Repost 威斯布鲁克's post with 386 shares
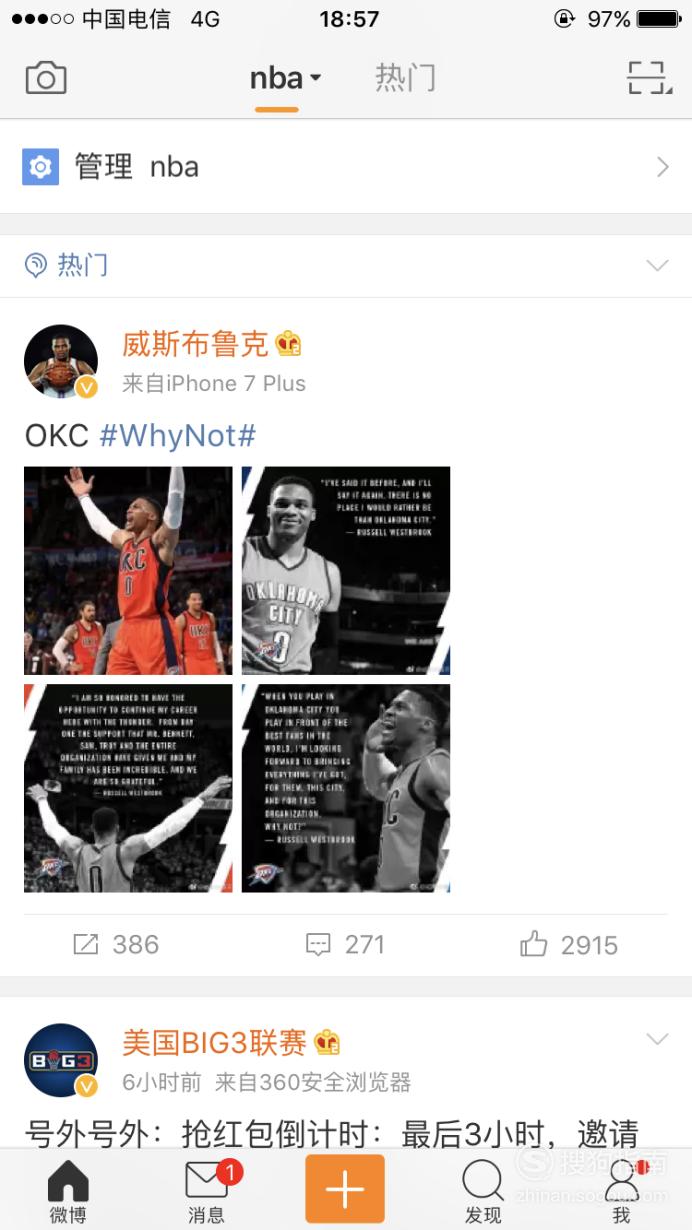Viewport: 692px width, 1230px height. (x=116, y=944)
